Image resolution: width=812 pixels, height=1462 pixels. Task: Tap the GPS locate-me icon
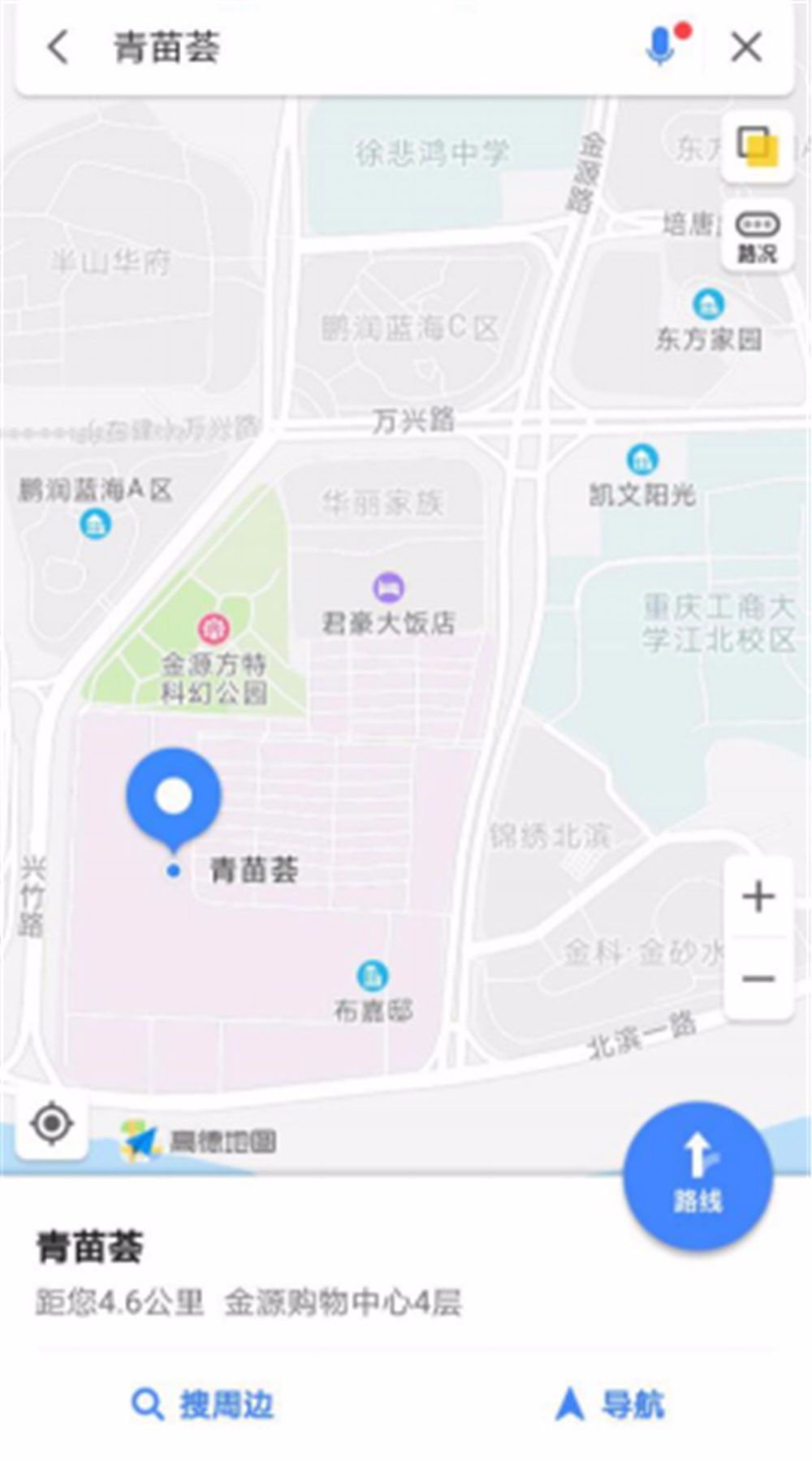point(50,1122)
